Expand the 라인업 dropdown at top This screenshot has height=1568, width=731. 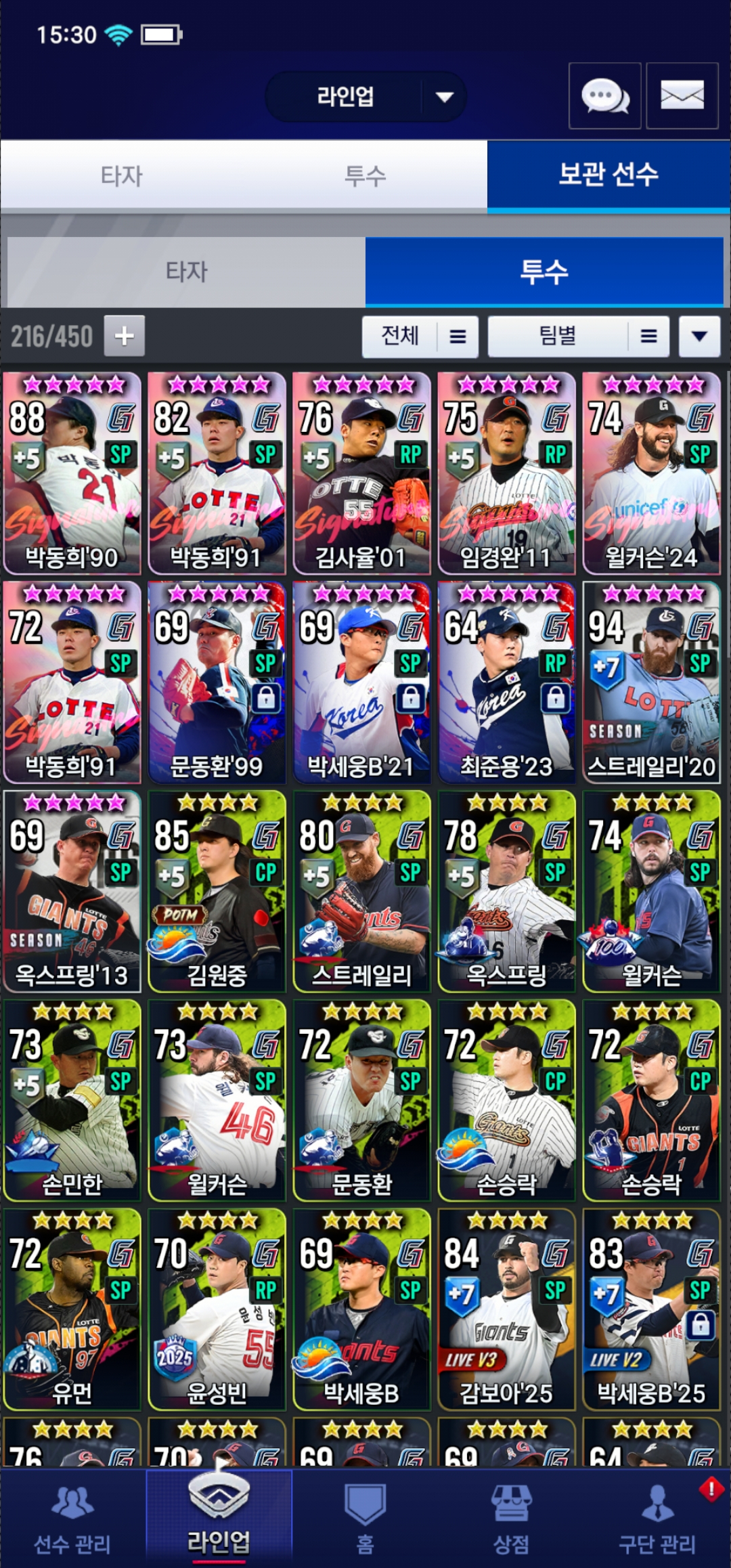click(x=443, y=97)
